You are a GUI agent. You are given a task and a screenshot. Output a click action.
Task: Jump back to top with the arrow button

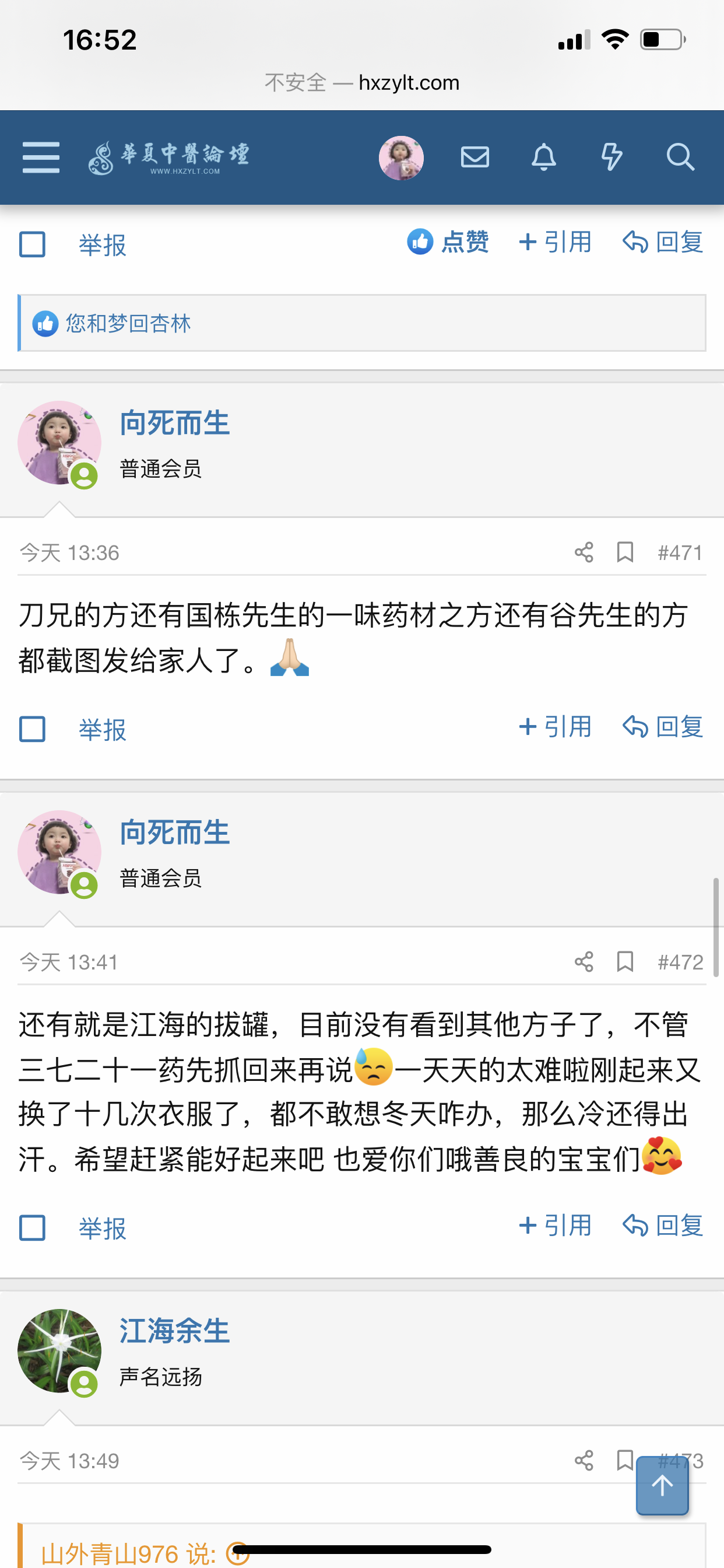(662, 1486)
